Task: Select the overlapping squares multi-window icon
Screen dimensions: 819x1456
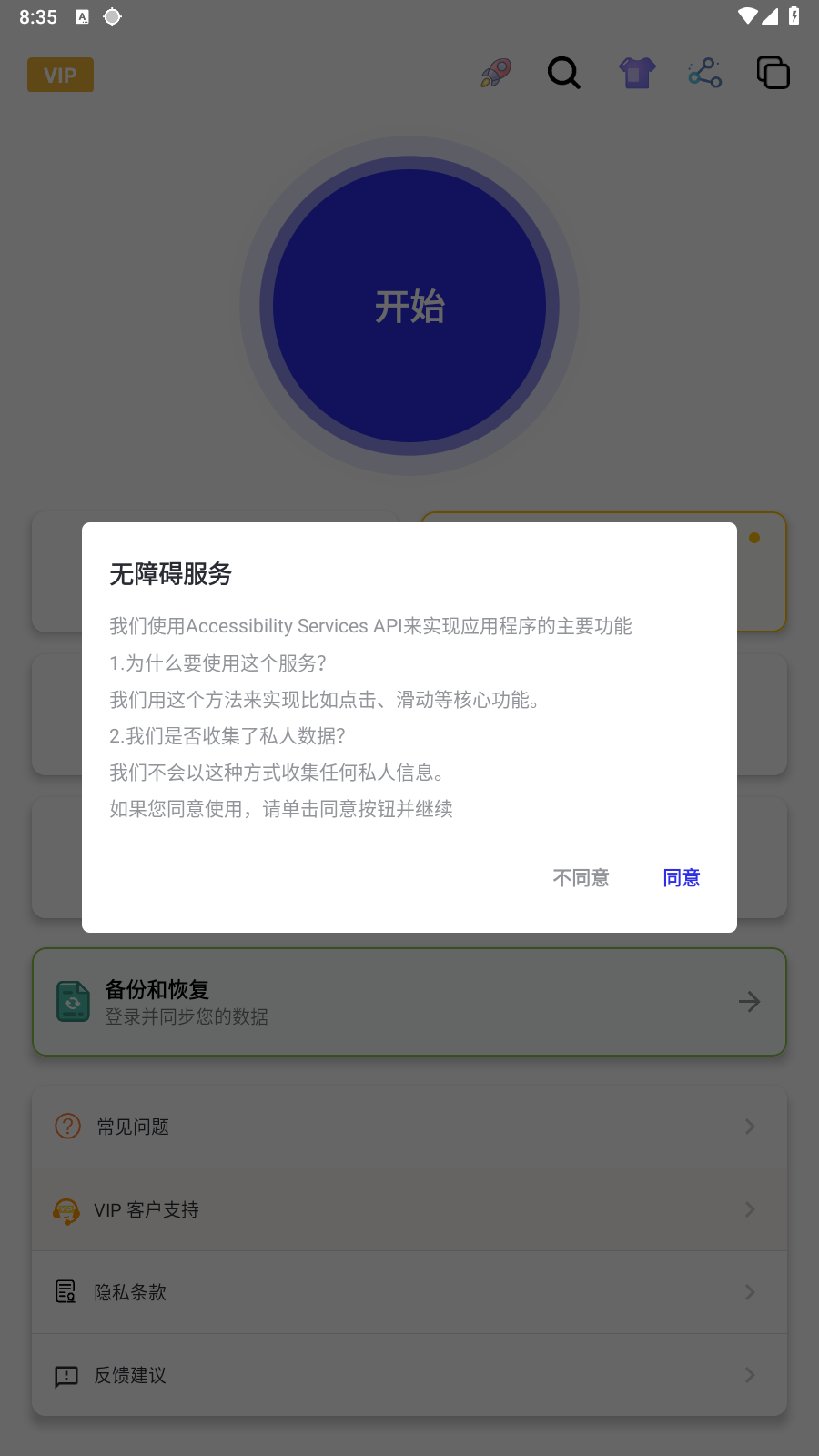Action: click(x=773, y=73)
